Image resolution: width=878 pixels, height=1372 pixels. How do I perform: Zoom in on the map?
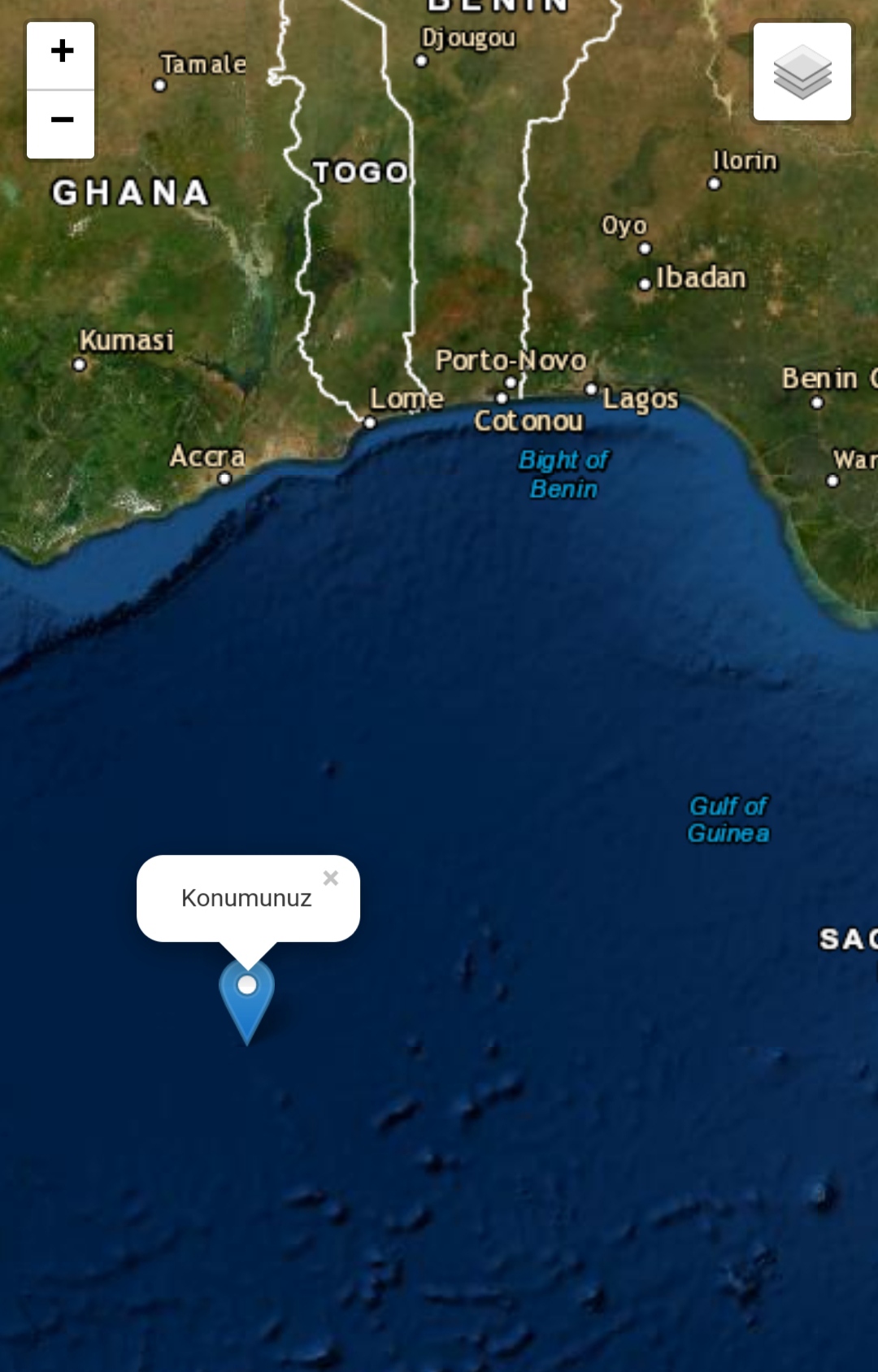click(x=61, y=53)
